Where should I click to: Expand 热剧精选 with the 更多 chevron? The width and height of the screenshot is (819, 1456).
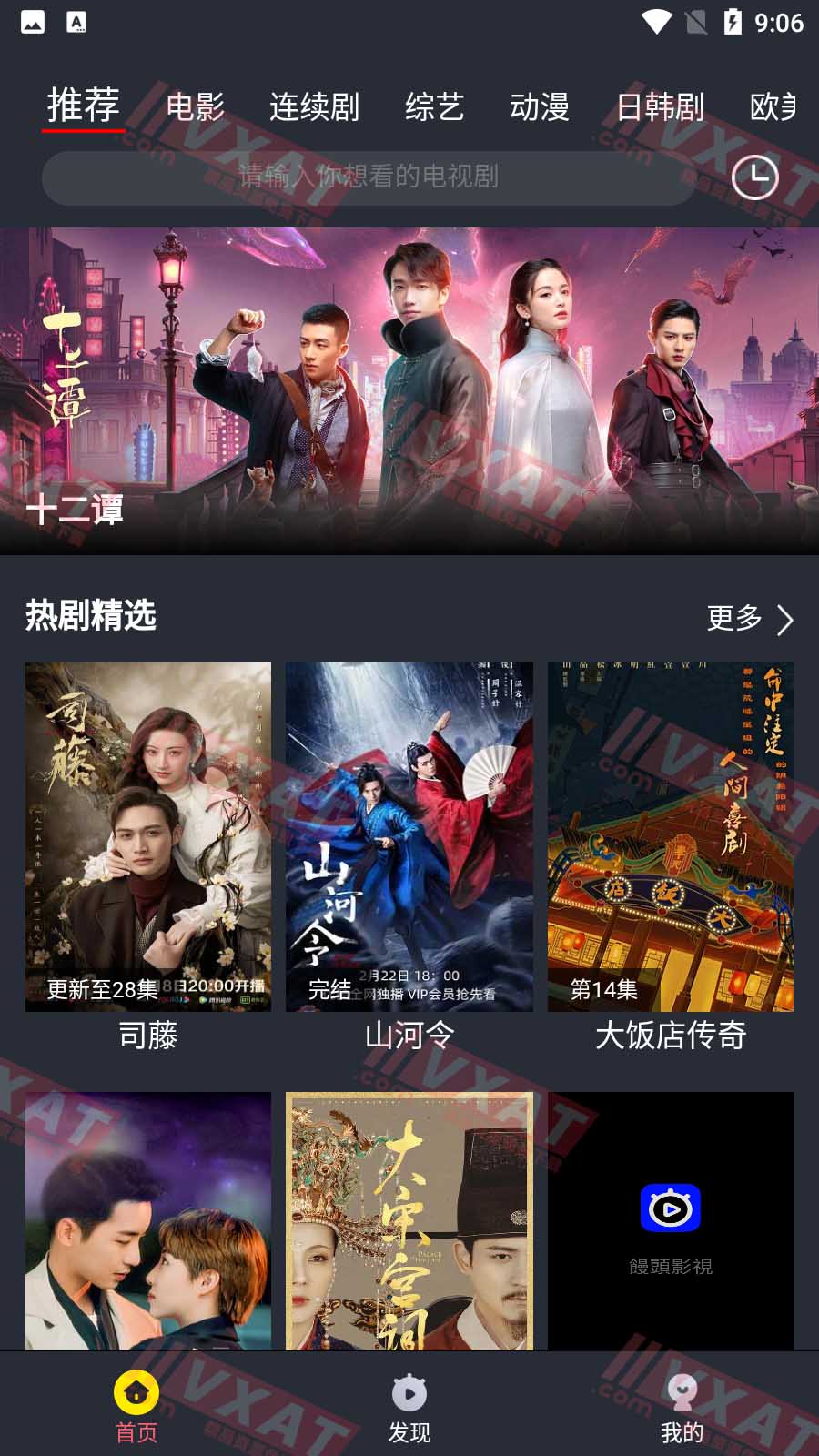(785, 620)
